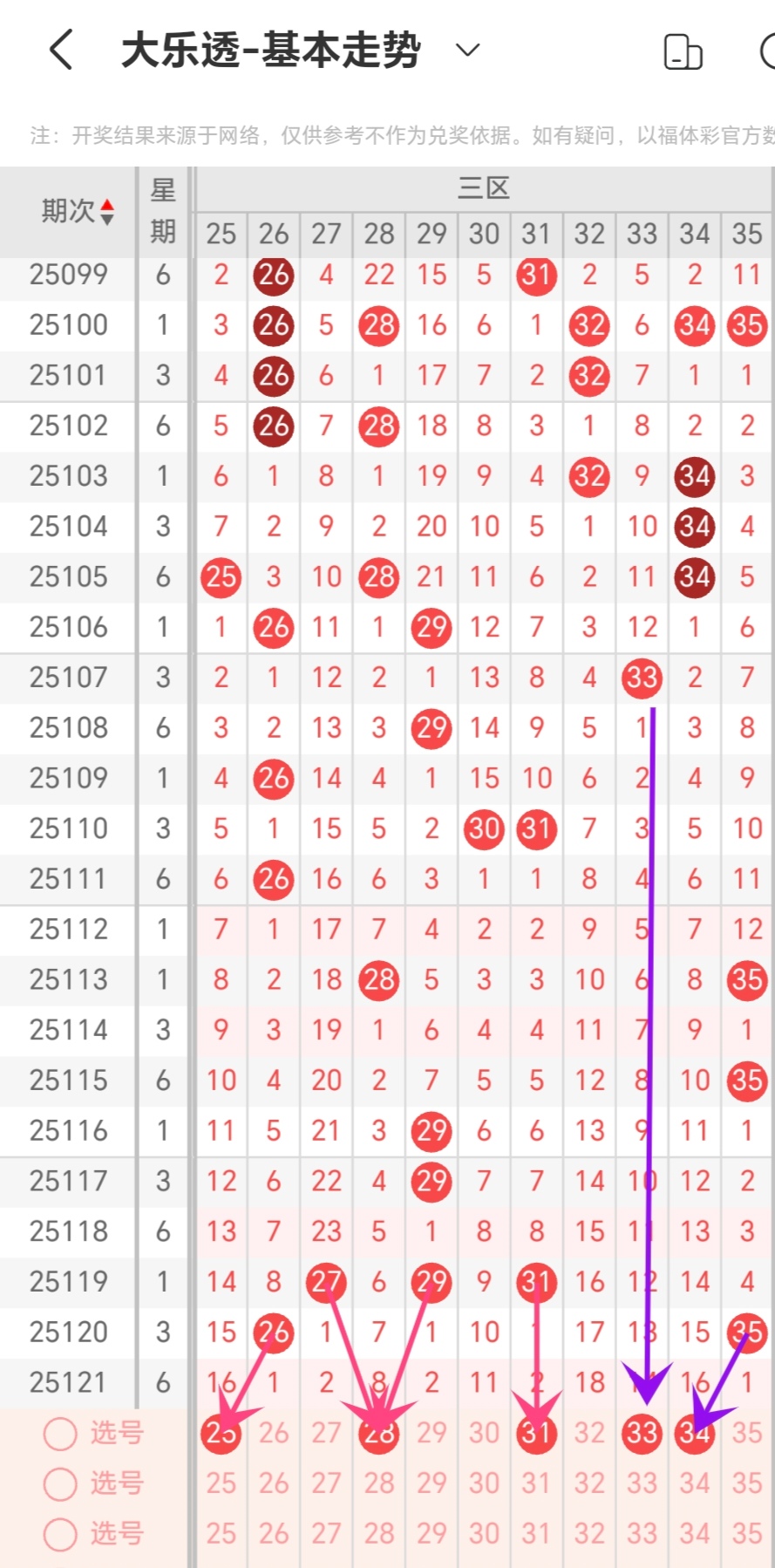Go back with the arrow icon
Image resolution: width=775 pixels, height=1568 pixels.
tap(61, 50)
